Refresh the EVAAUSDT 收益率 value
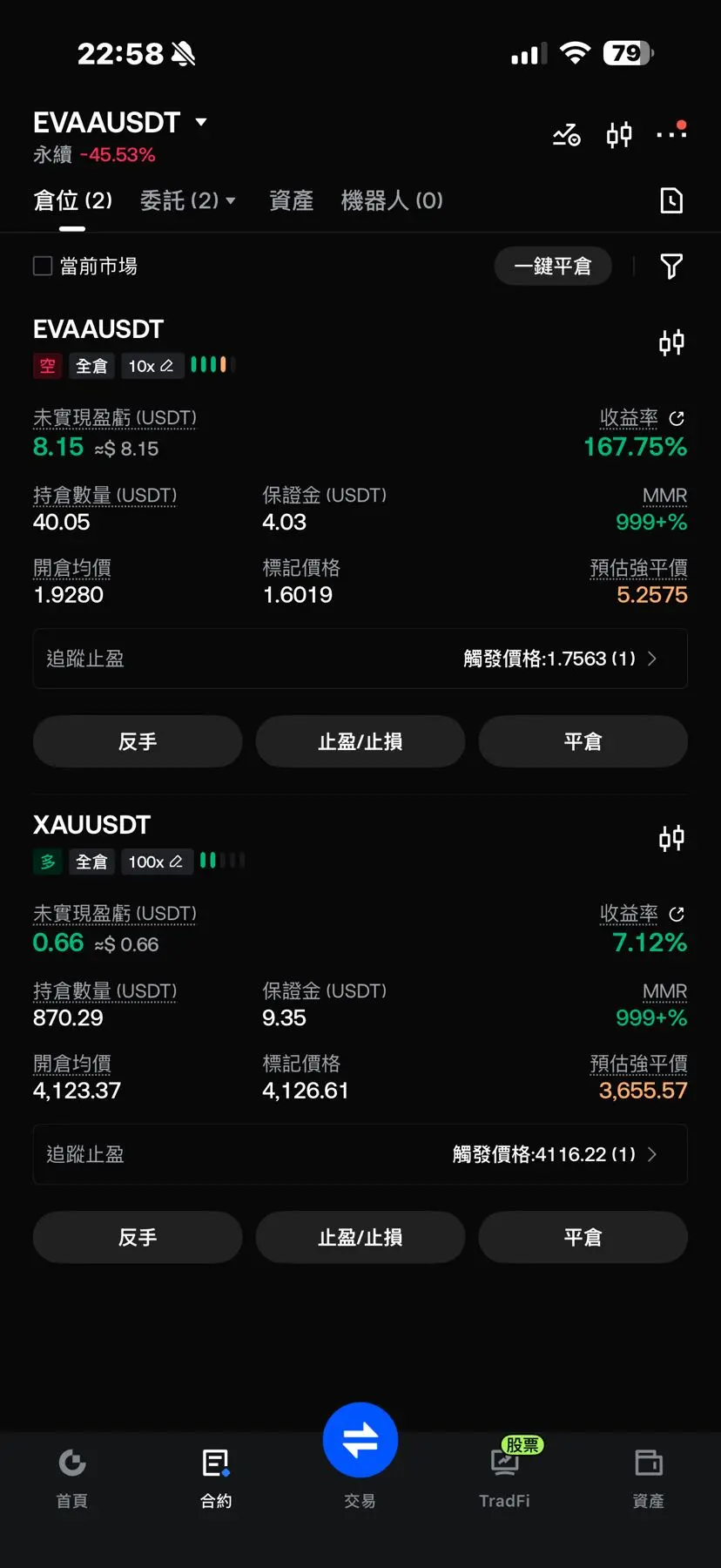721x1568 pixels. [677, 418]
